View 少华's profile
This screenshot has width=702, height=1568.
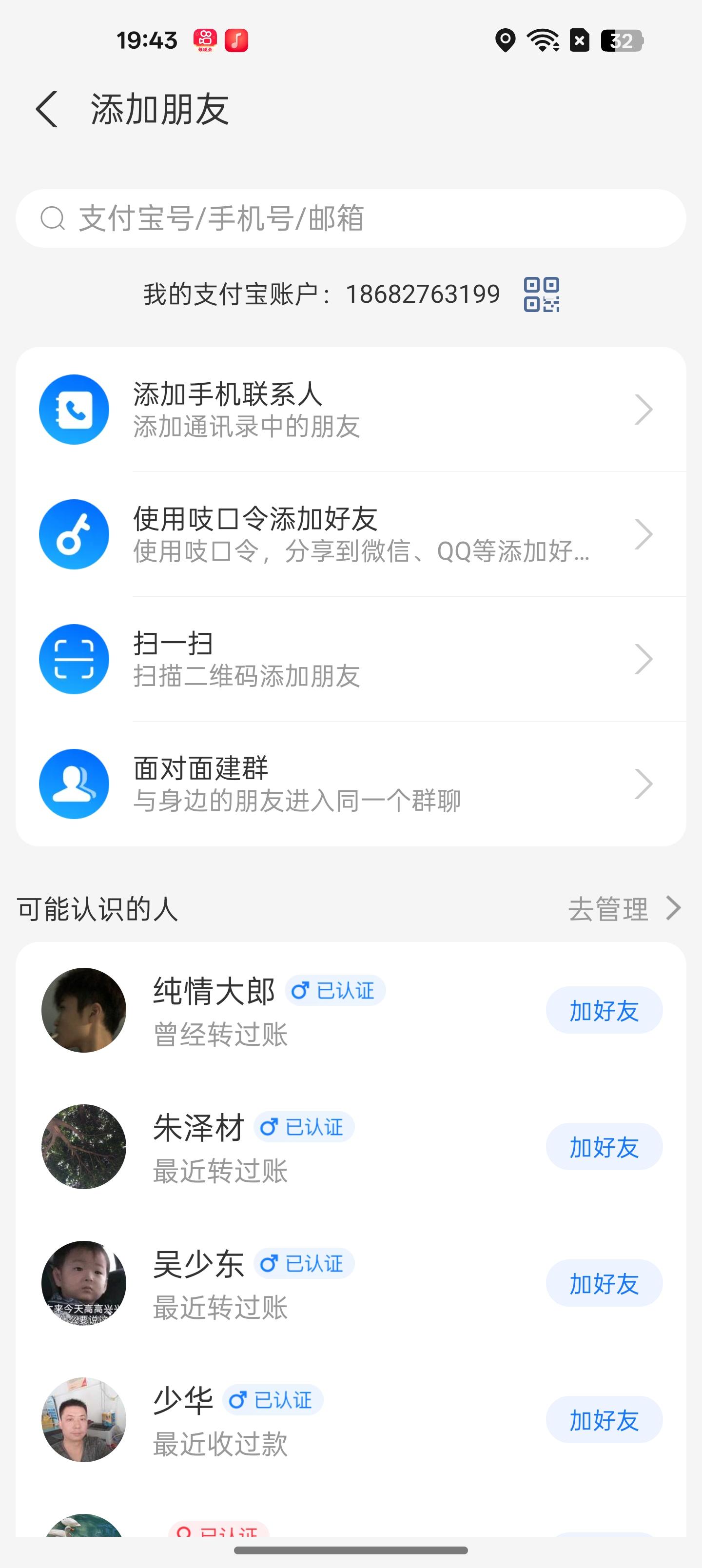pos(84,1419)
